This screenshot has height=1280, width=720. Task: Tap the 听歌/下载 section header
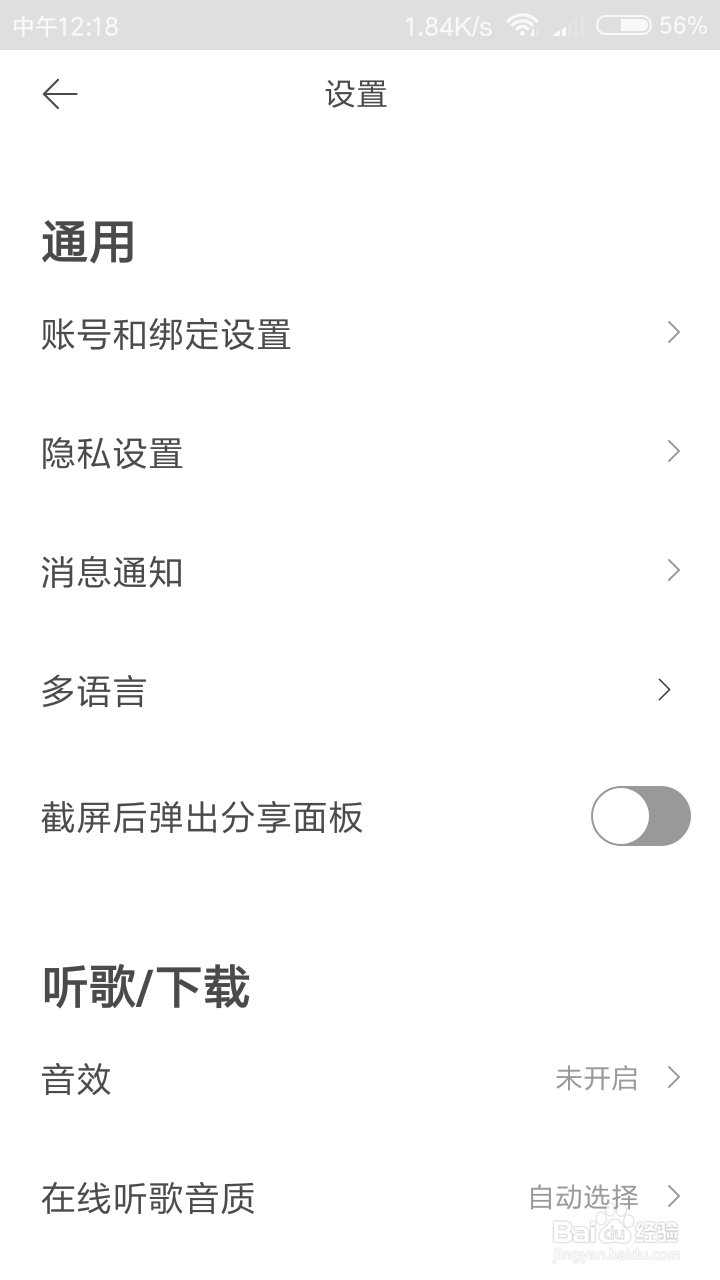point(150,986)
